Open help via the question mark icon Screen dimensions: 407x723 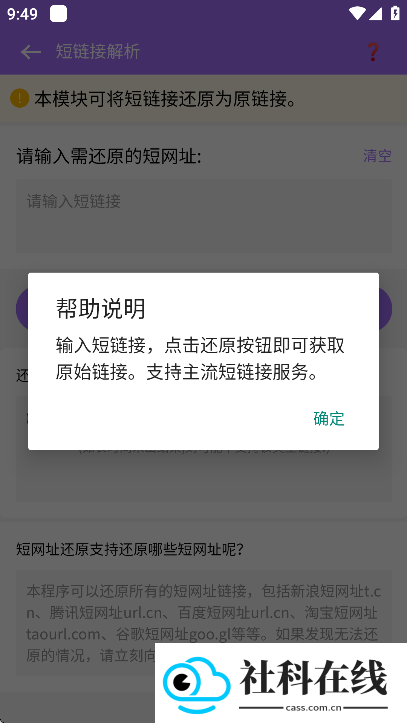coord(373,52)
